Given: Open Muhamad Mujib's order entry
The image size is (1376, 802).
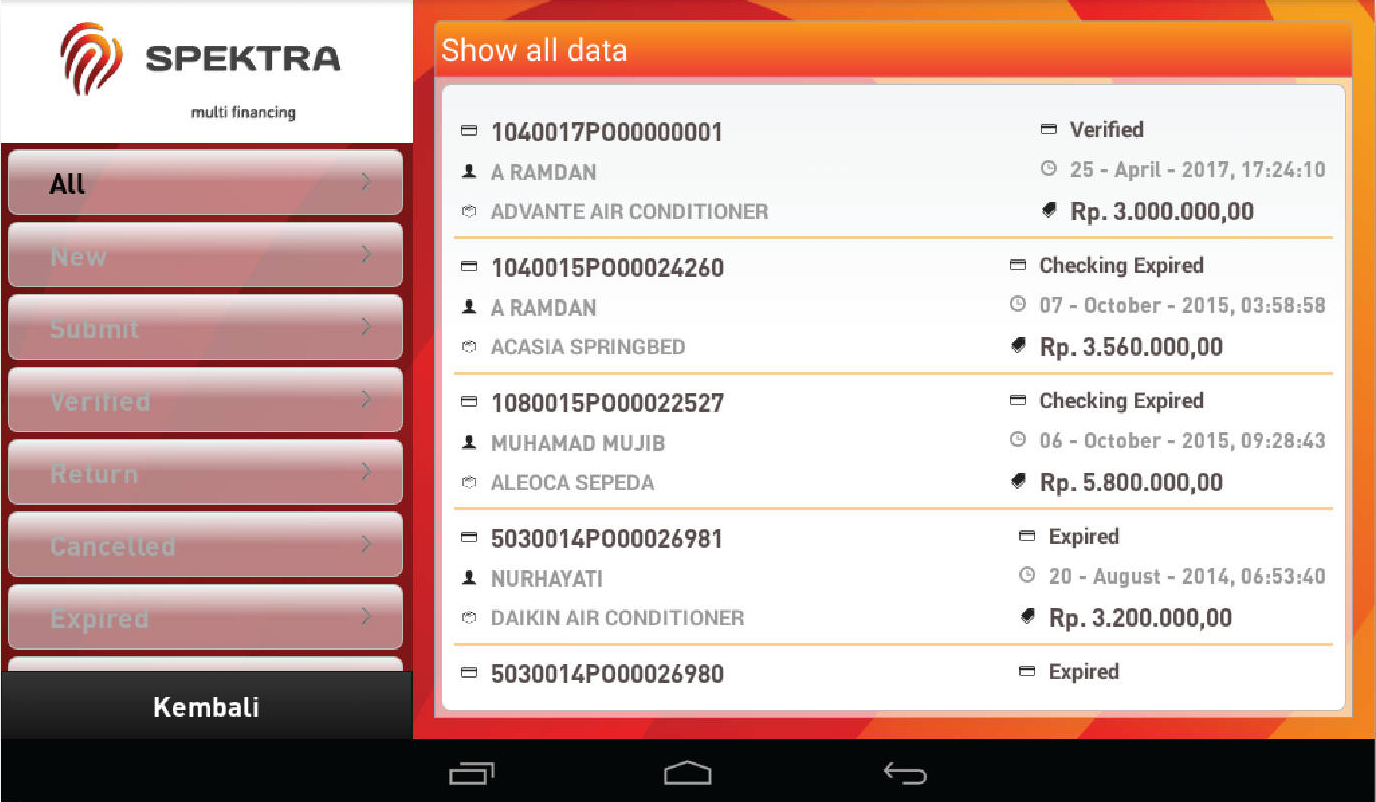Looking at the screenshot, I should click(x=893, y=441).
